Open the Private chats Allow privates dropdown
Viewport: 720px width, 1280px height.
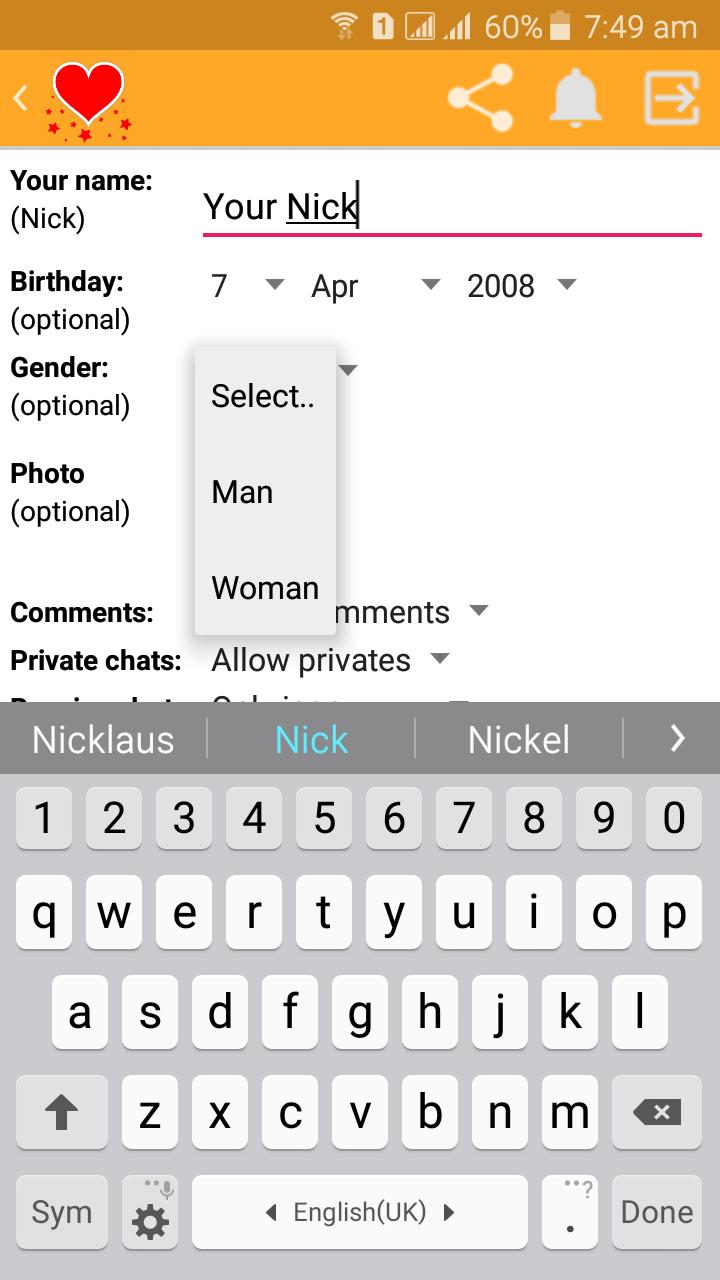click(x=325, y=660)
